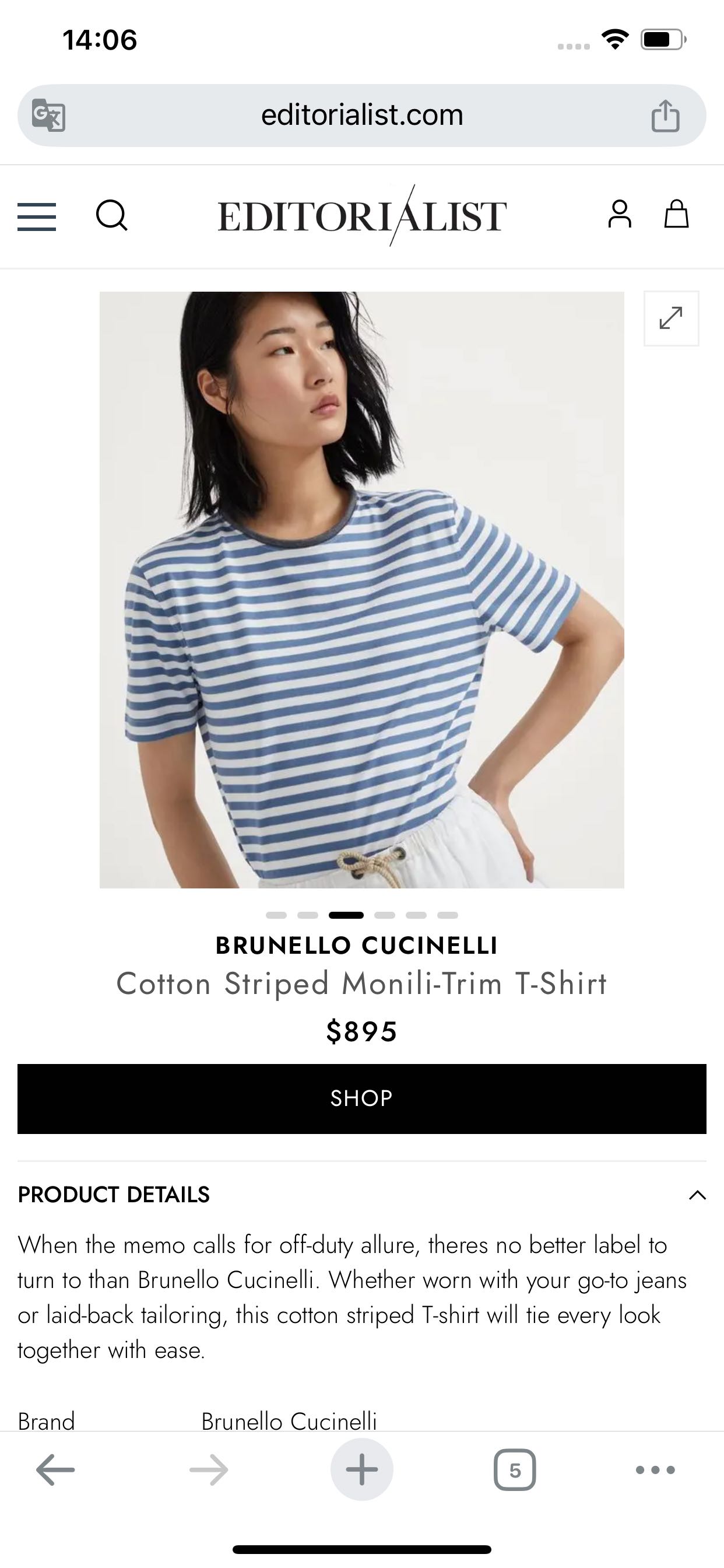This screenshot has width=724, height=1568.
Task: Go back to the previous page
Action: click(55, 1470)
